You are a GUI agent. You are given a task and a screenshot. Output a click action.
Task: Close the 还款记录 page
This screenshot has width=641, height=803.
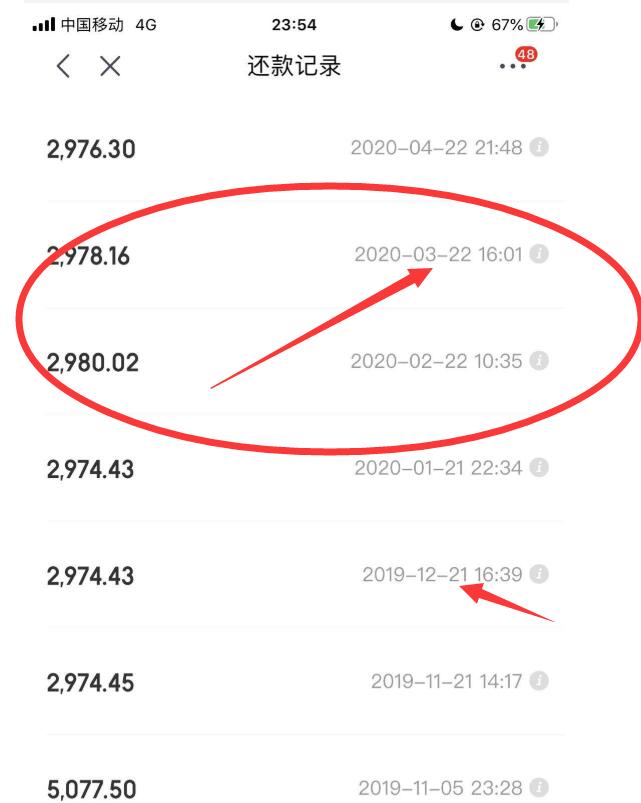click(x=110, y=67)
